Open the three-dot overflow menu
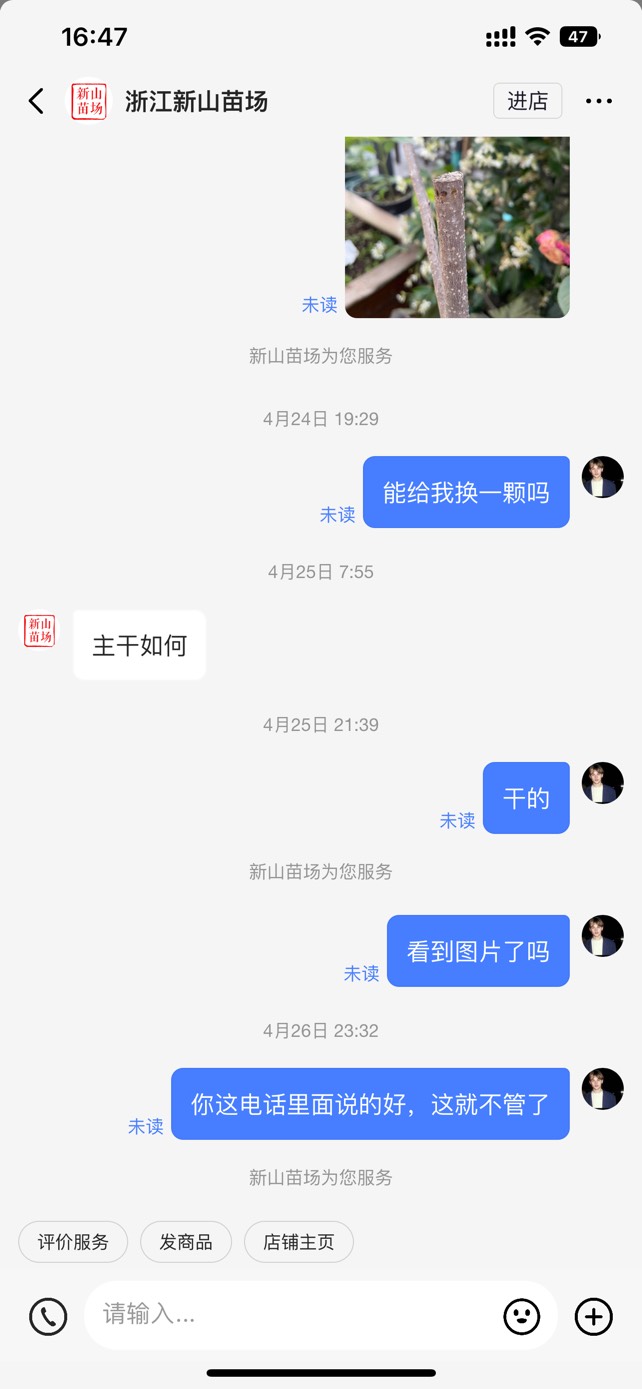Viewport: 642px width, 1389px height. (x=599, y=101)
